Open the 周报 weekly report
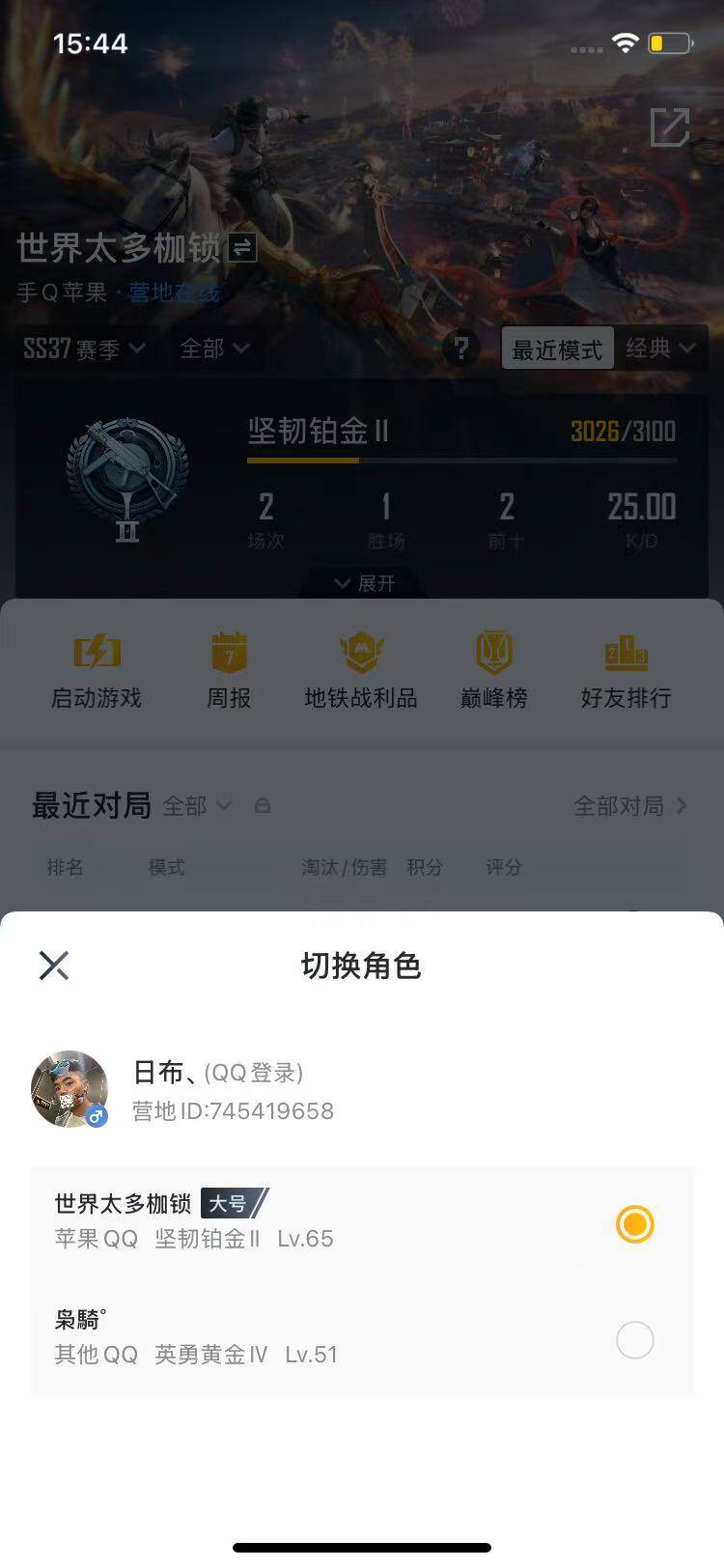This screenshot has height=1568, width=724. (x=229, y=671)
